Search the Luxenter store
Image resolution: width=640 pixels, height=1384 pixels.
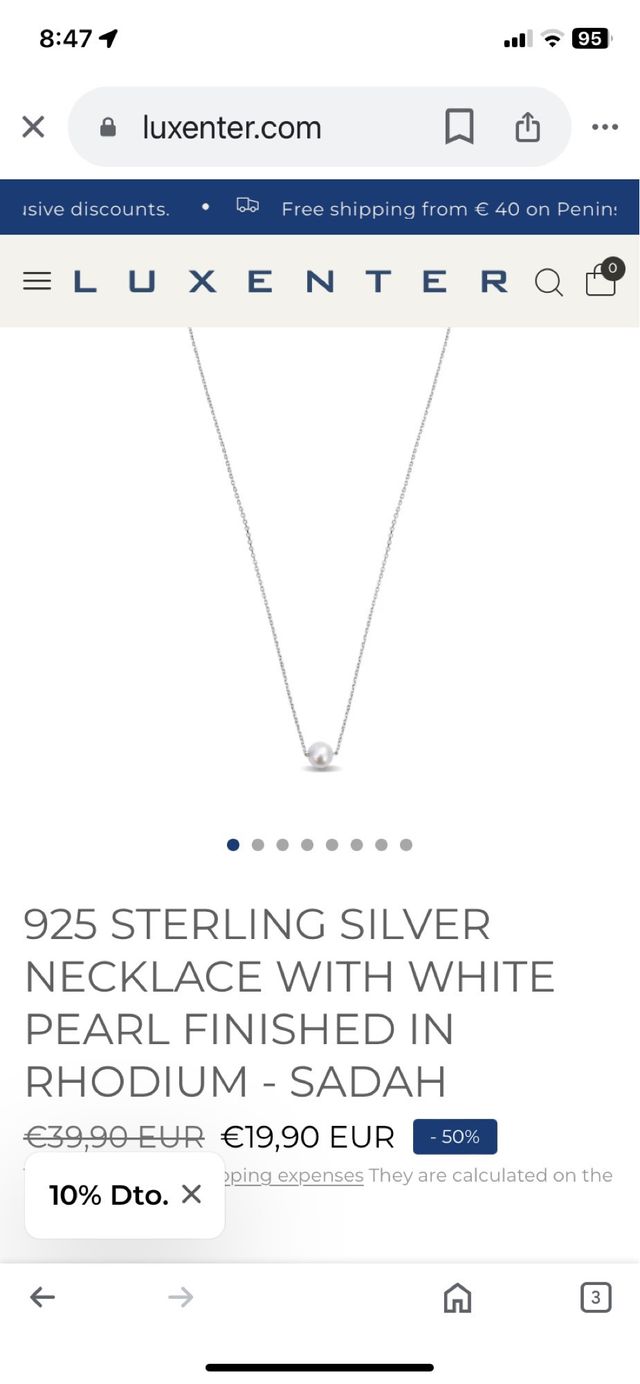[548, 282]
